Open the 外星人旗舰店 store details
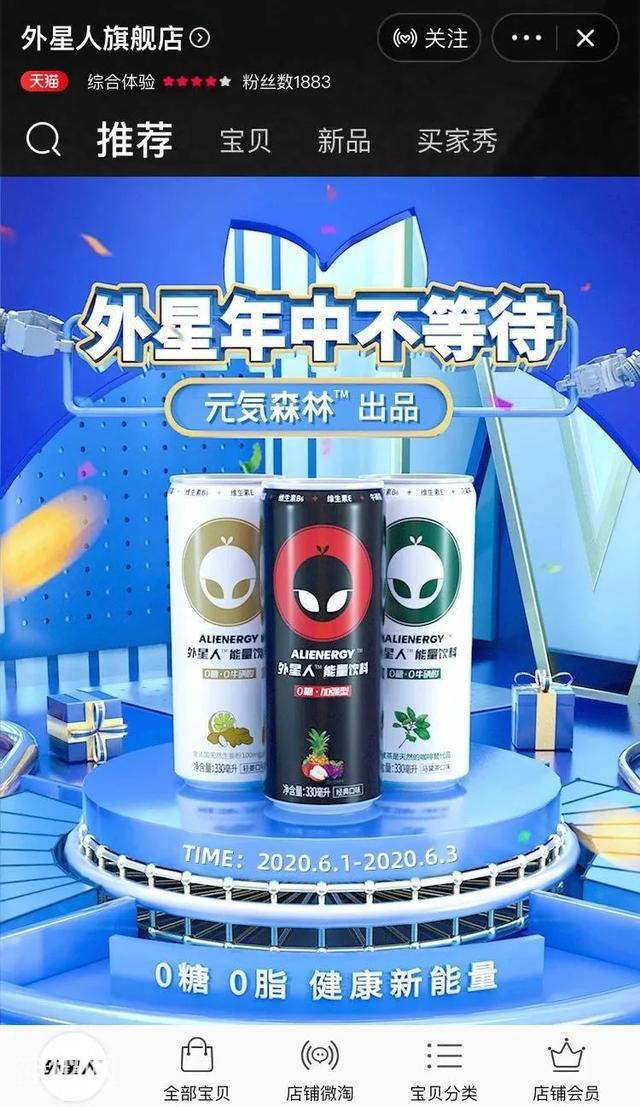This screenshot has width=640, height=1107. tap(115, 38)
